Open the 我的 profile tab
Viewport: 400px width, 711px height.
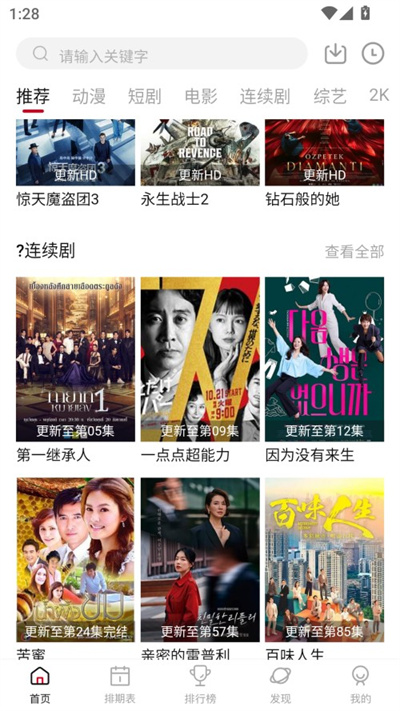pyautogui.click(x=361, y=685)
